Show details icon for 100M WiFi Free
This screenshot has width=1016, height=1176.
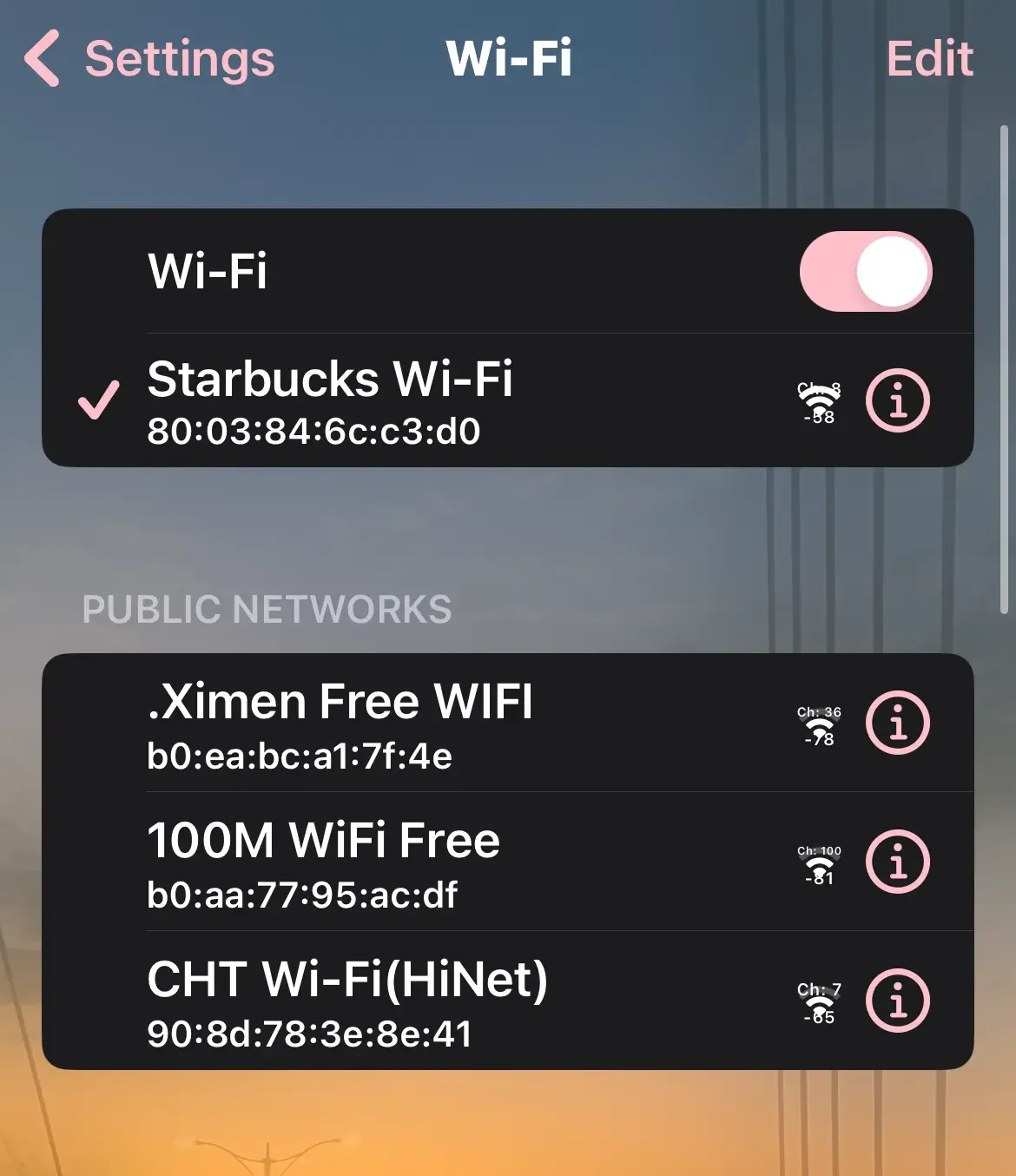coord(898,862)
